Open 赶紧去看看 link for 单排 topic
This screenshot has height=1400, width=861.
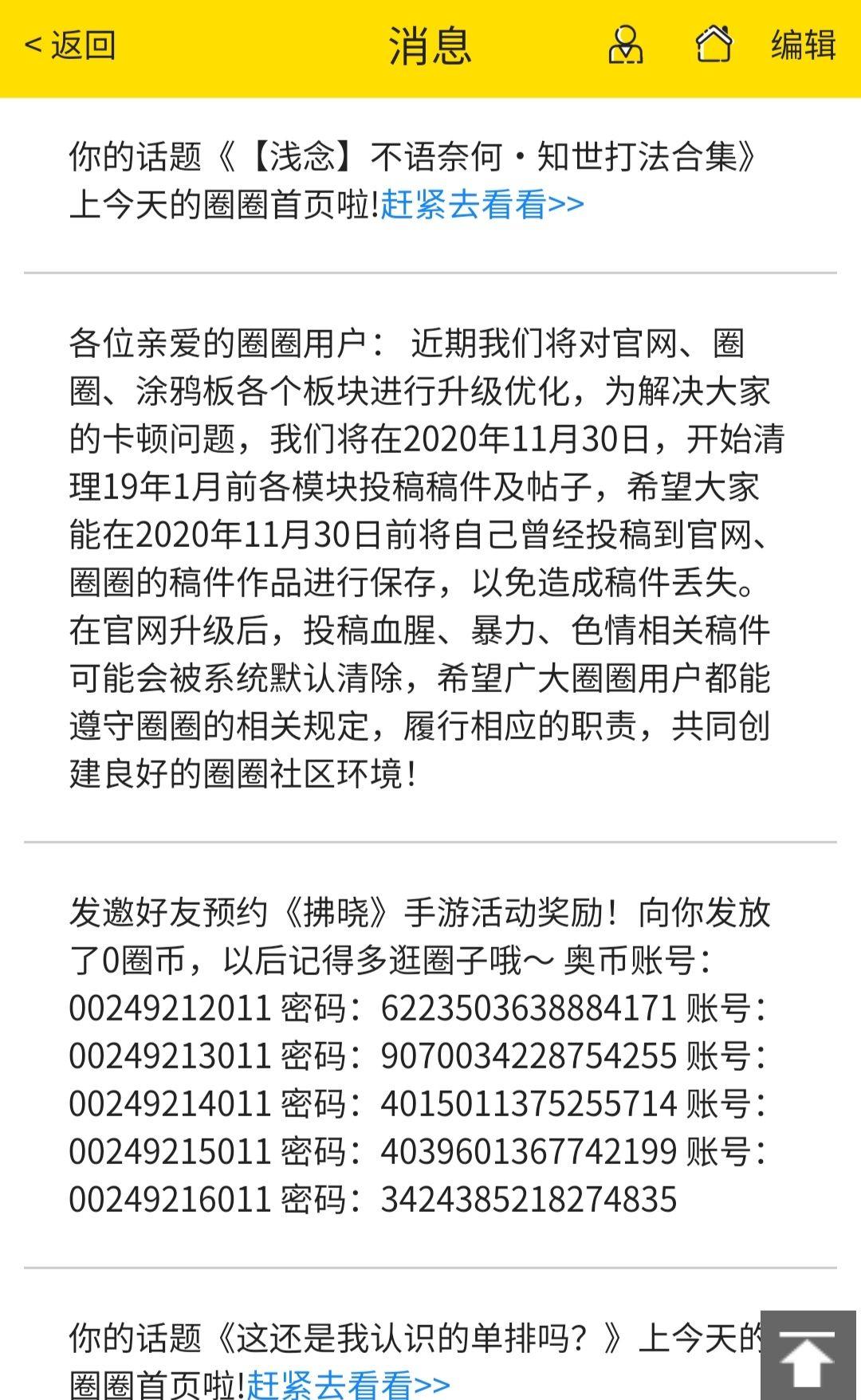(348, 1384)
